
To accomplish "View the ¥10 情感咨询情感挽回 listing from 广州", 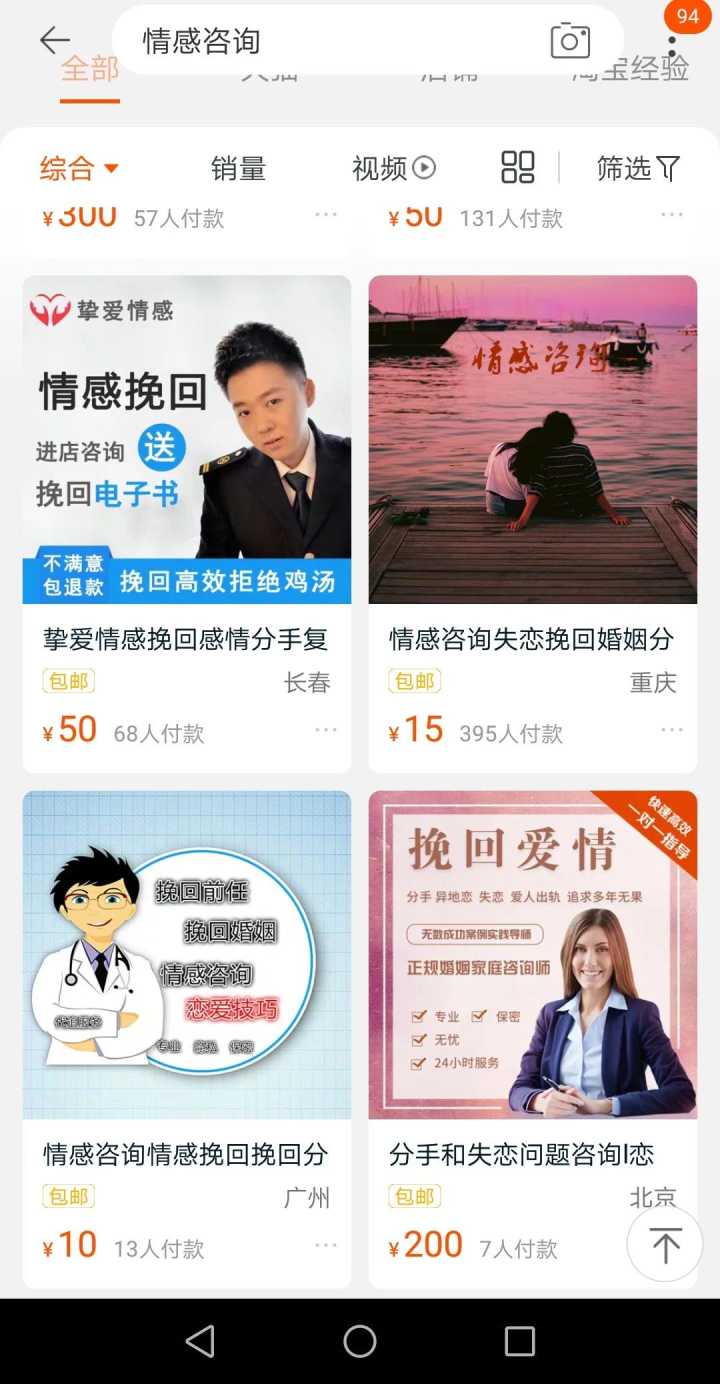I will [187, 955].
